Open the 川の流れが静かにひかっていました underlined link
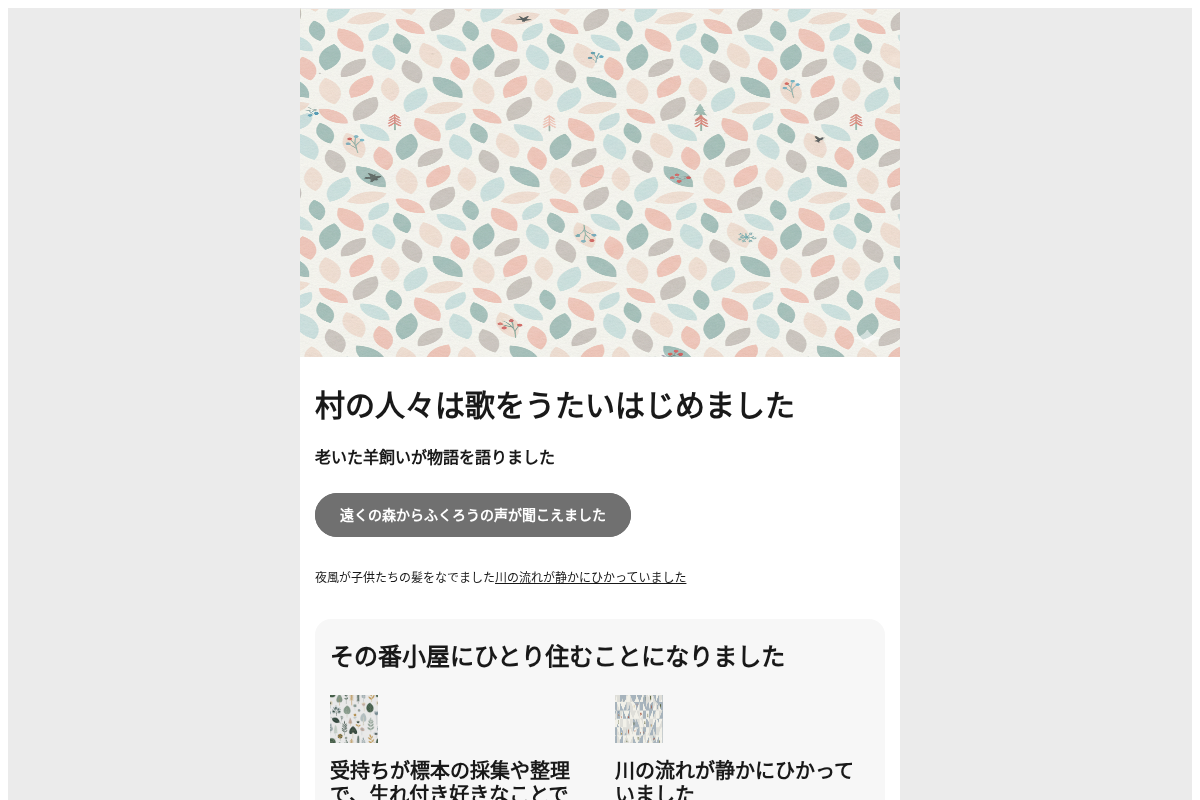This screenshot has width=1200, height=800. pos(590,577)
